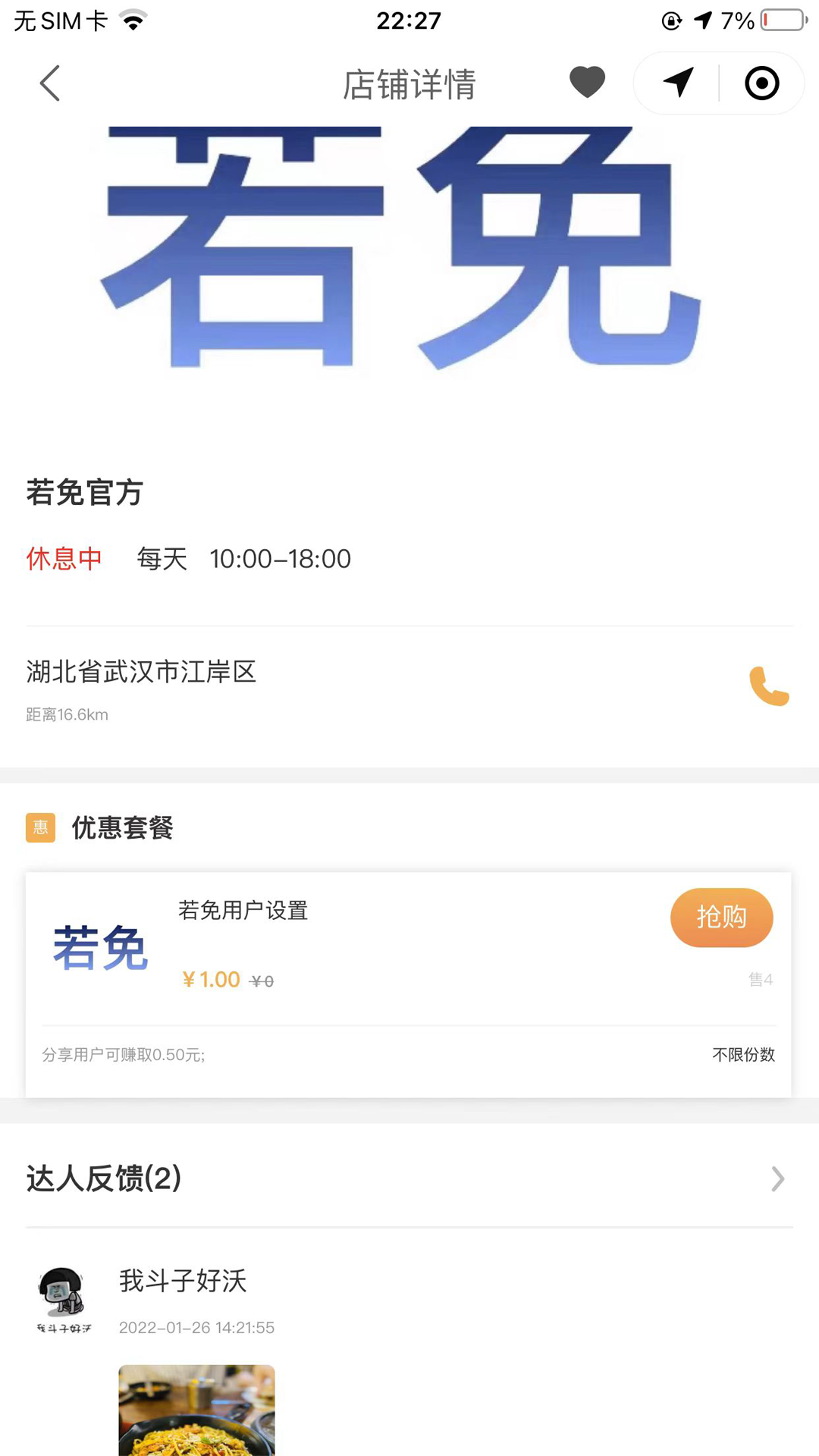View the avatar of 我斗子好沃
819x1456 pixels.
tap(64, 1297)
